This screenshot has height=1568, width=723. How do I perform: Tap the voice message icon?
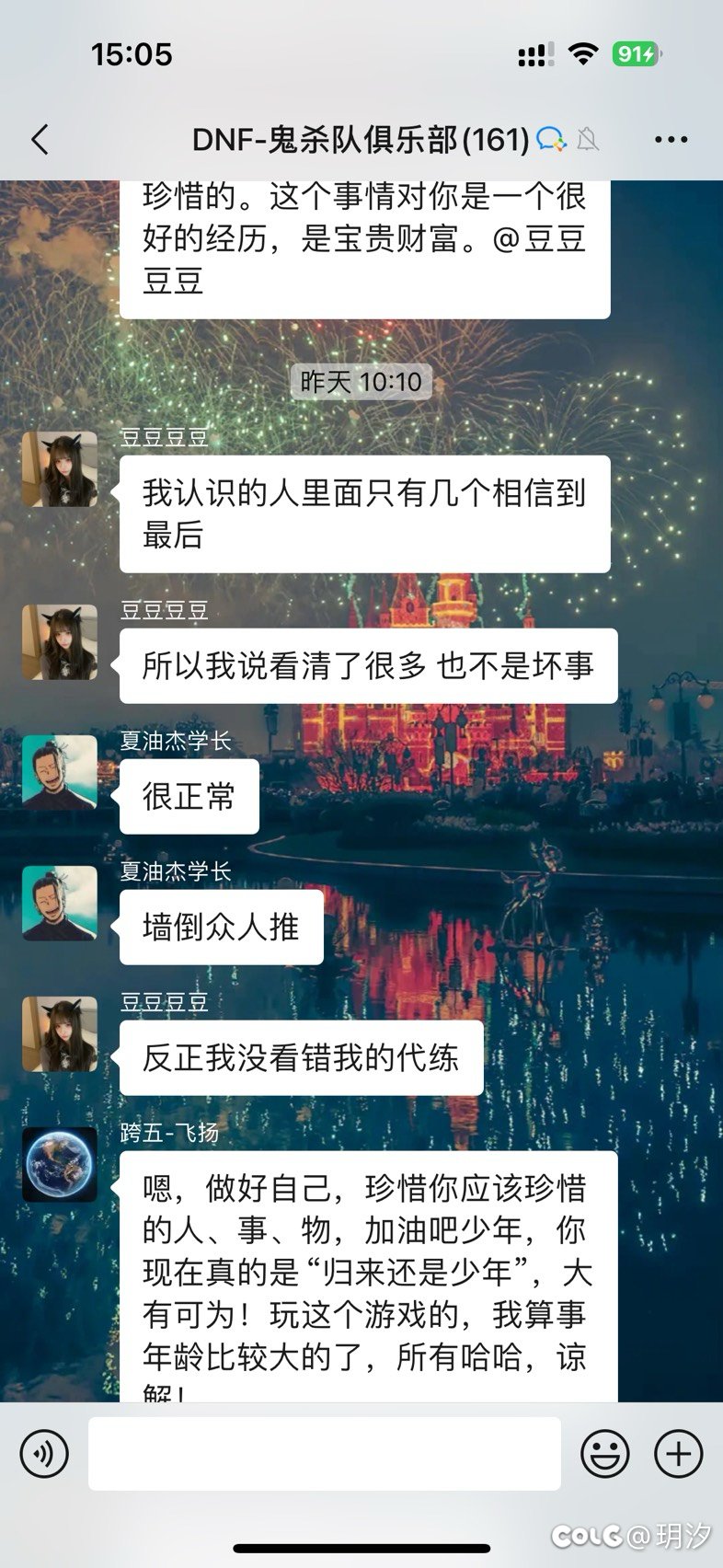coord(45,1454)
